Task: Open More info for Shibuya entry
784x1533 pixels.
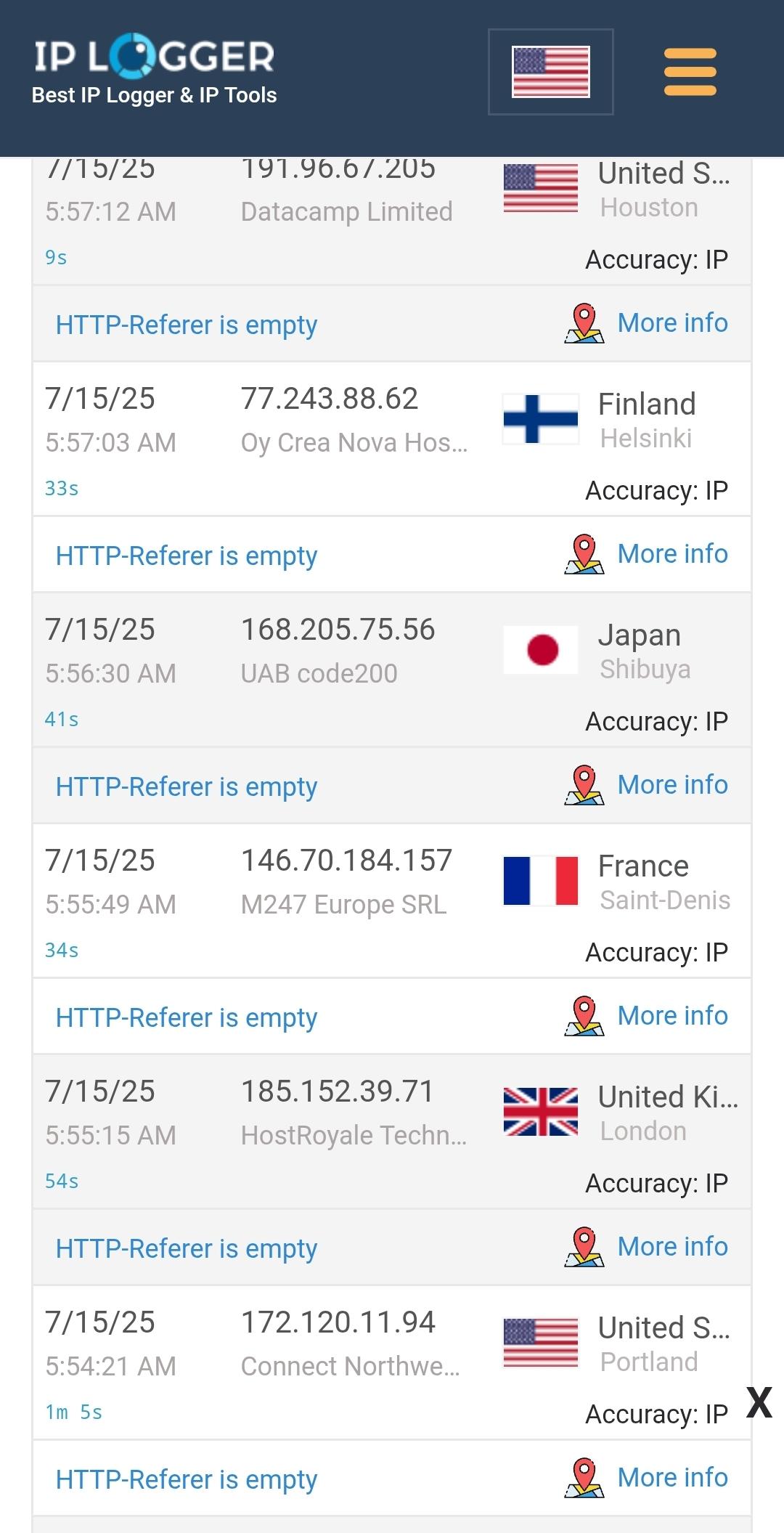Action: click(671, 785)
